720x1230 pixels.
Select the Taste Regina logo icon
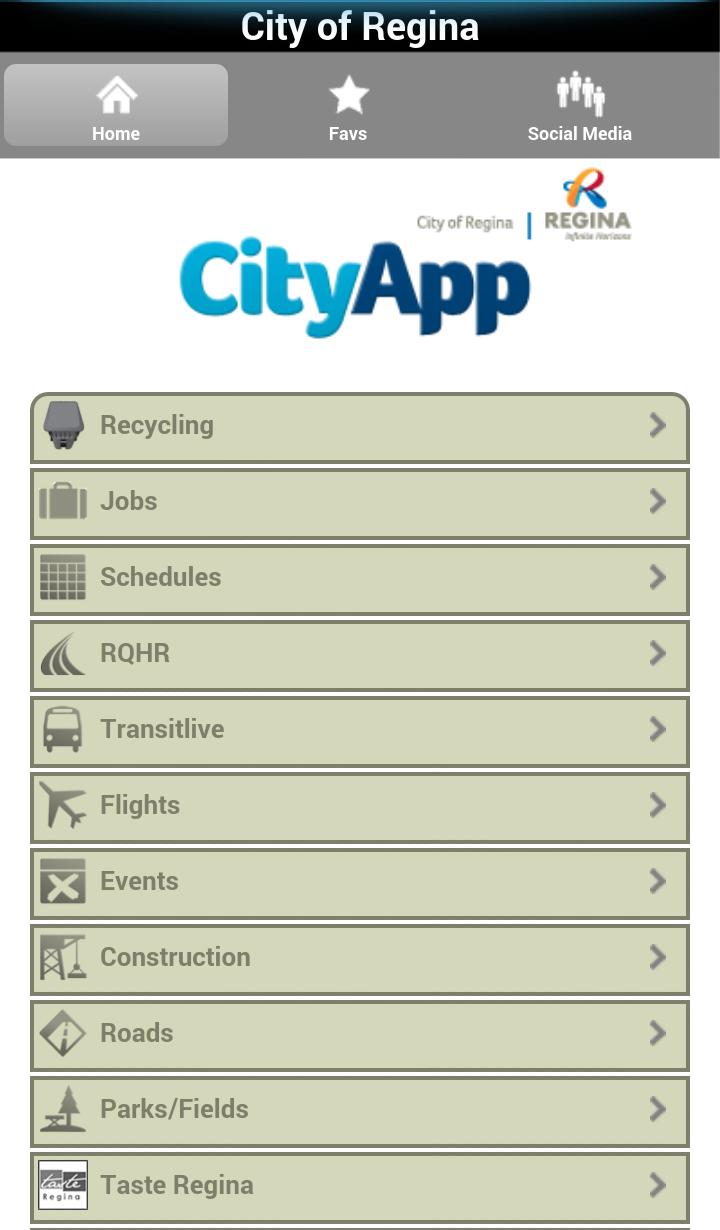click(x=63, y=1184)
